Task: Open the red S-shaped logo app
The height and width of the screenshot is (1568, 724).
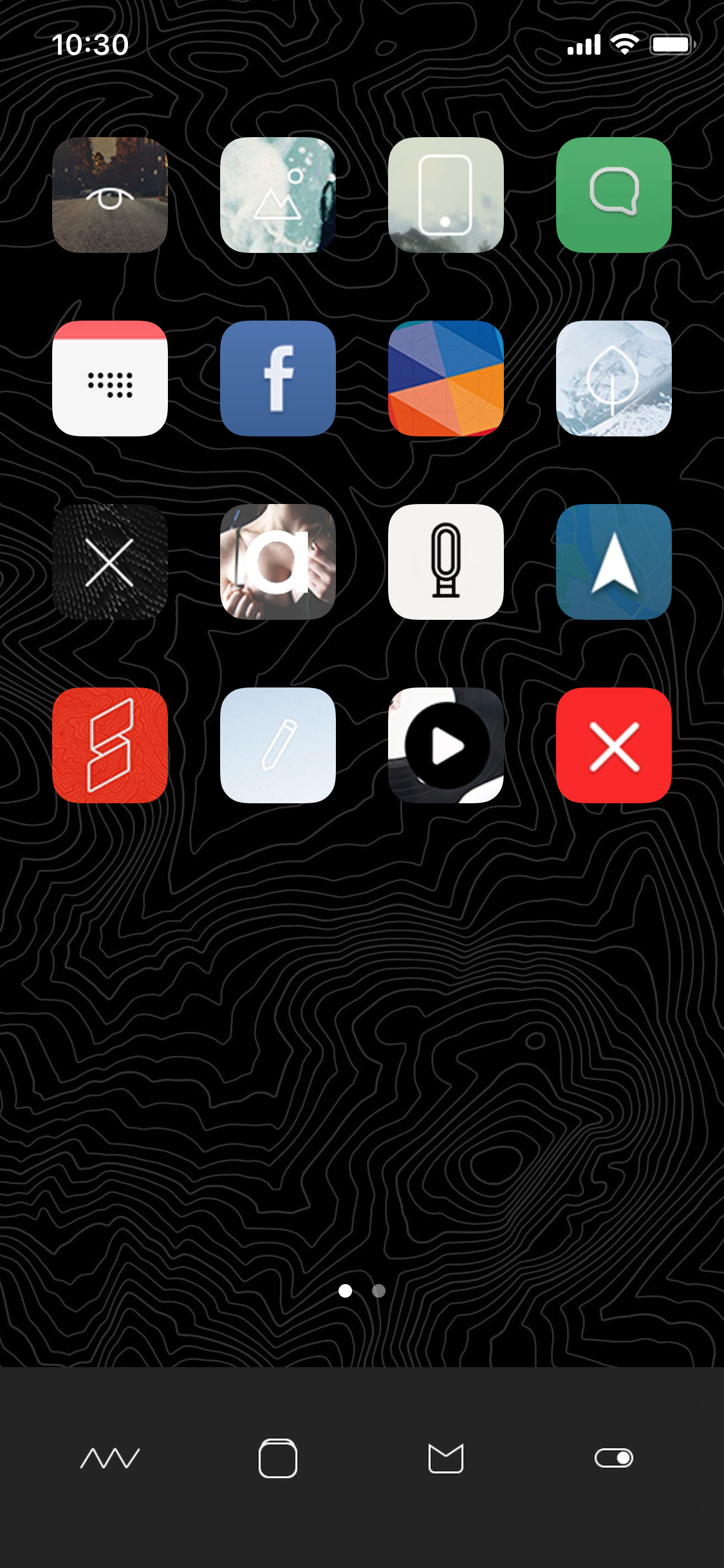Action: [110, 745]
